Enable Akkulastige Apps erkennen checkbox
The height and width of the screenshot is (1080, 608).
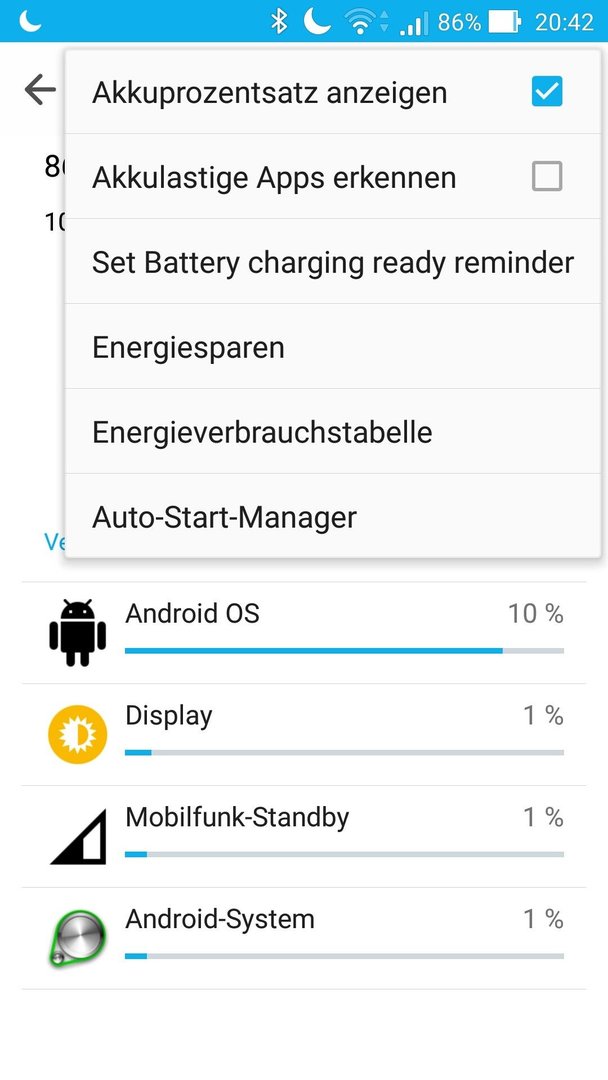[x=547, y=176]
